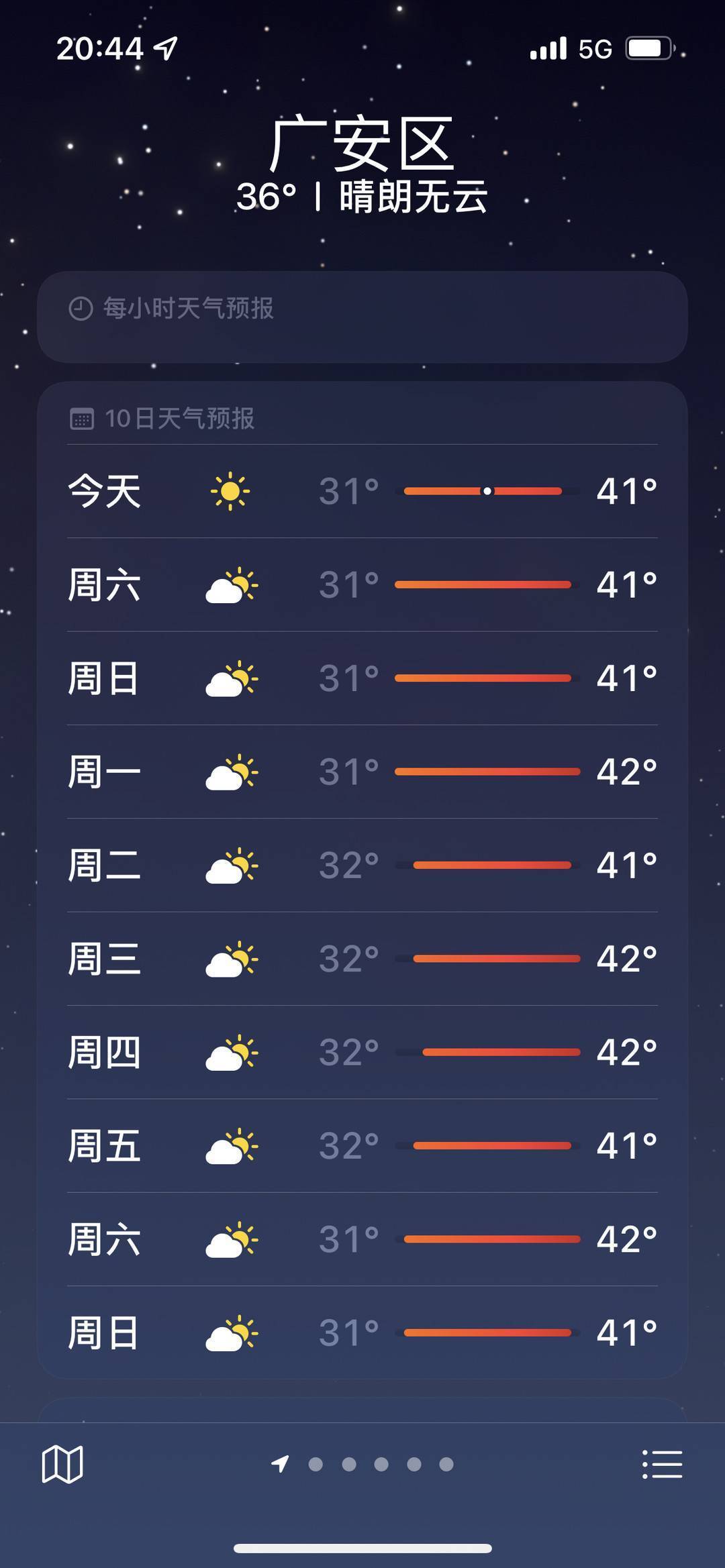Open the weather map icon
The image size is (725, 1568).
[x=62, y=1464]
